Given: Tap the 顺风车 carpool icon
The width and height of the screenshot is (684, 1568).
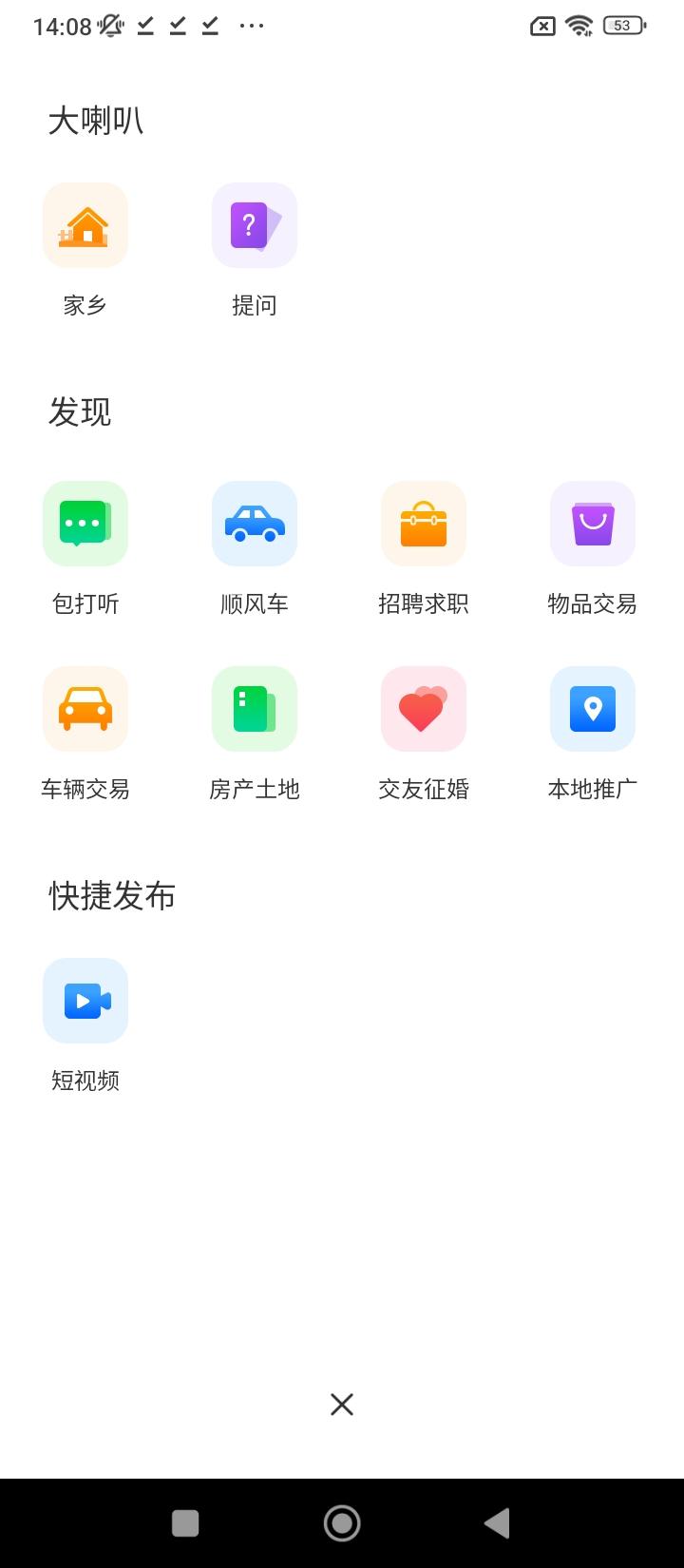Looking at the screenshot, I should point(254,524).
